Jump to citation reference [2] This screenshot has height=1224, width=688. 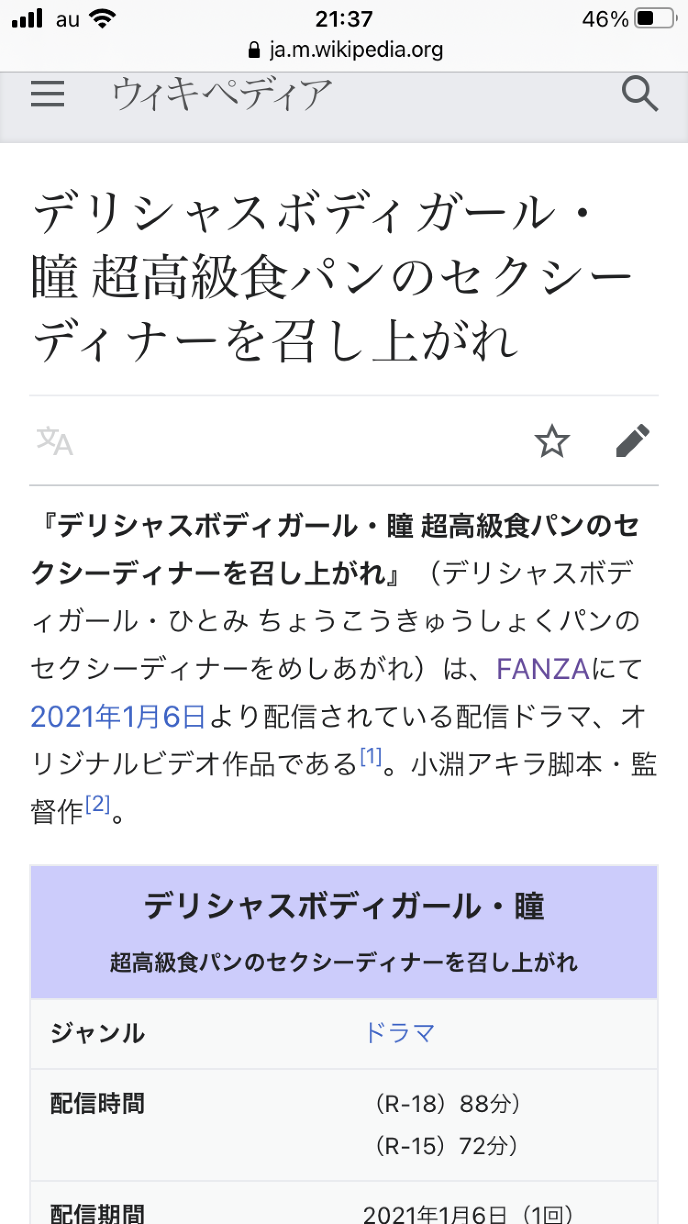(97, 804)
